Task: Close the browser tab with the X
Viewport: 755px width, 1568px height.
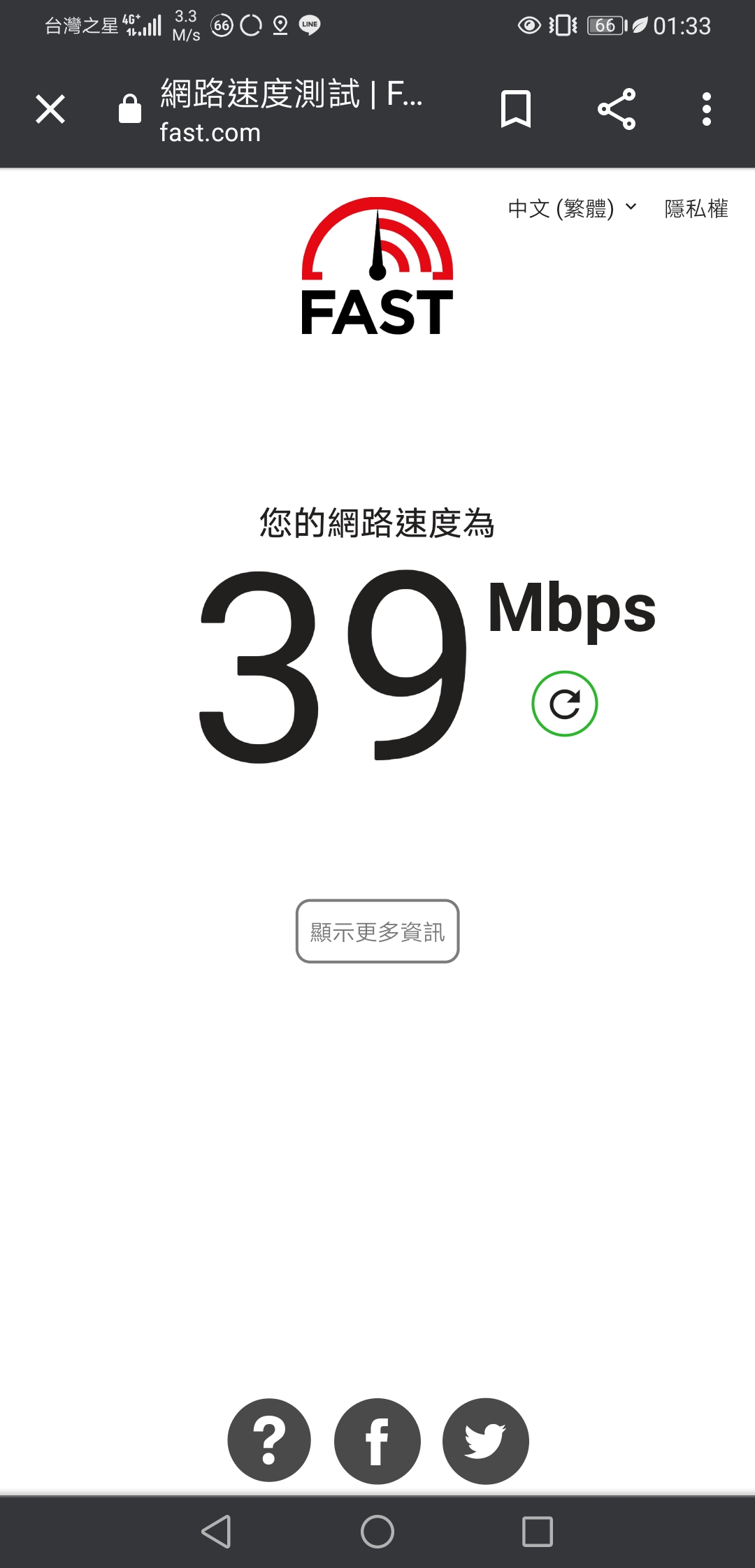Action: click(50, 109)
